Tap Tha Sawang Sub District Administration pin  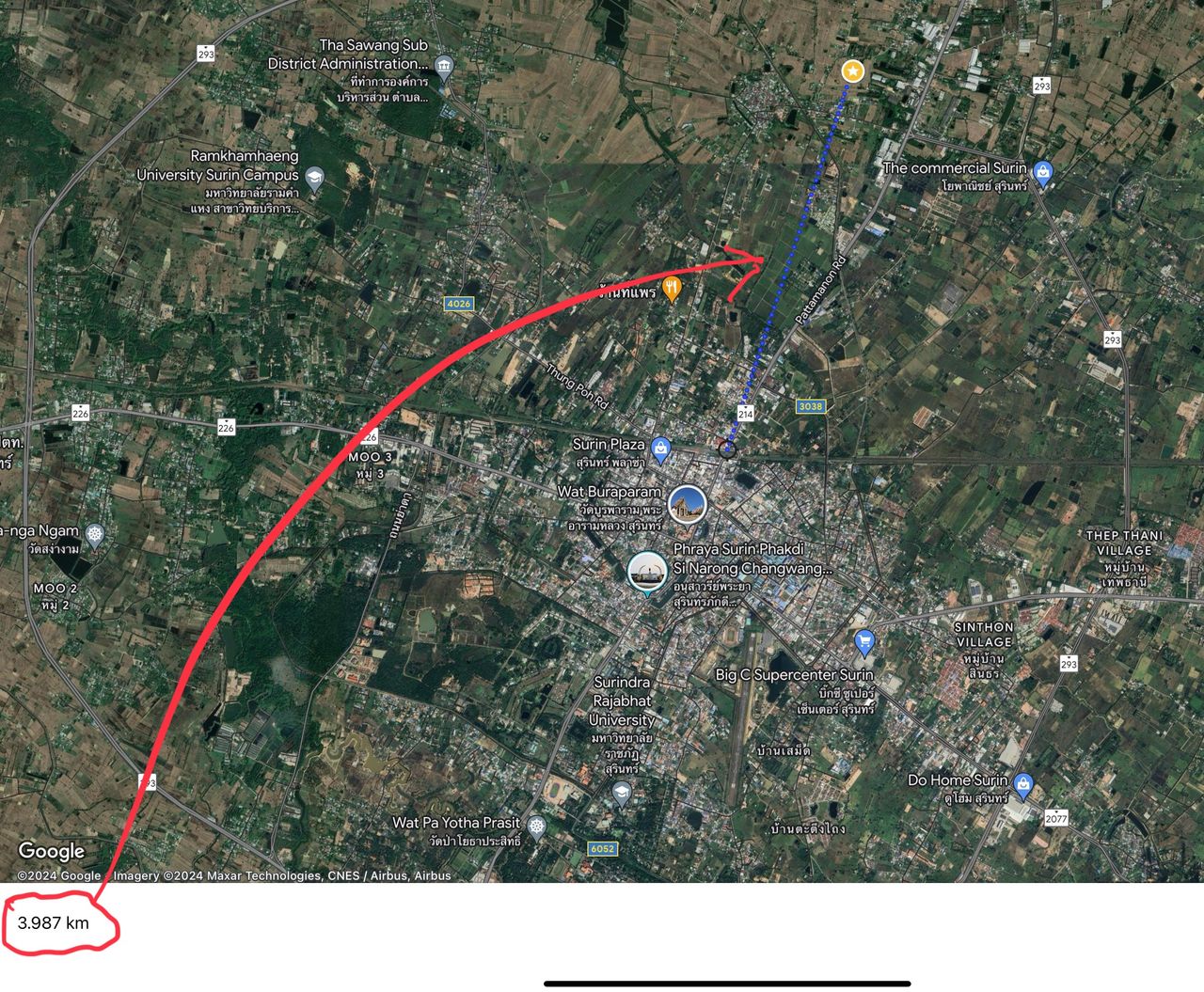coord(444,66)
